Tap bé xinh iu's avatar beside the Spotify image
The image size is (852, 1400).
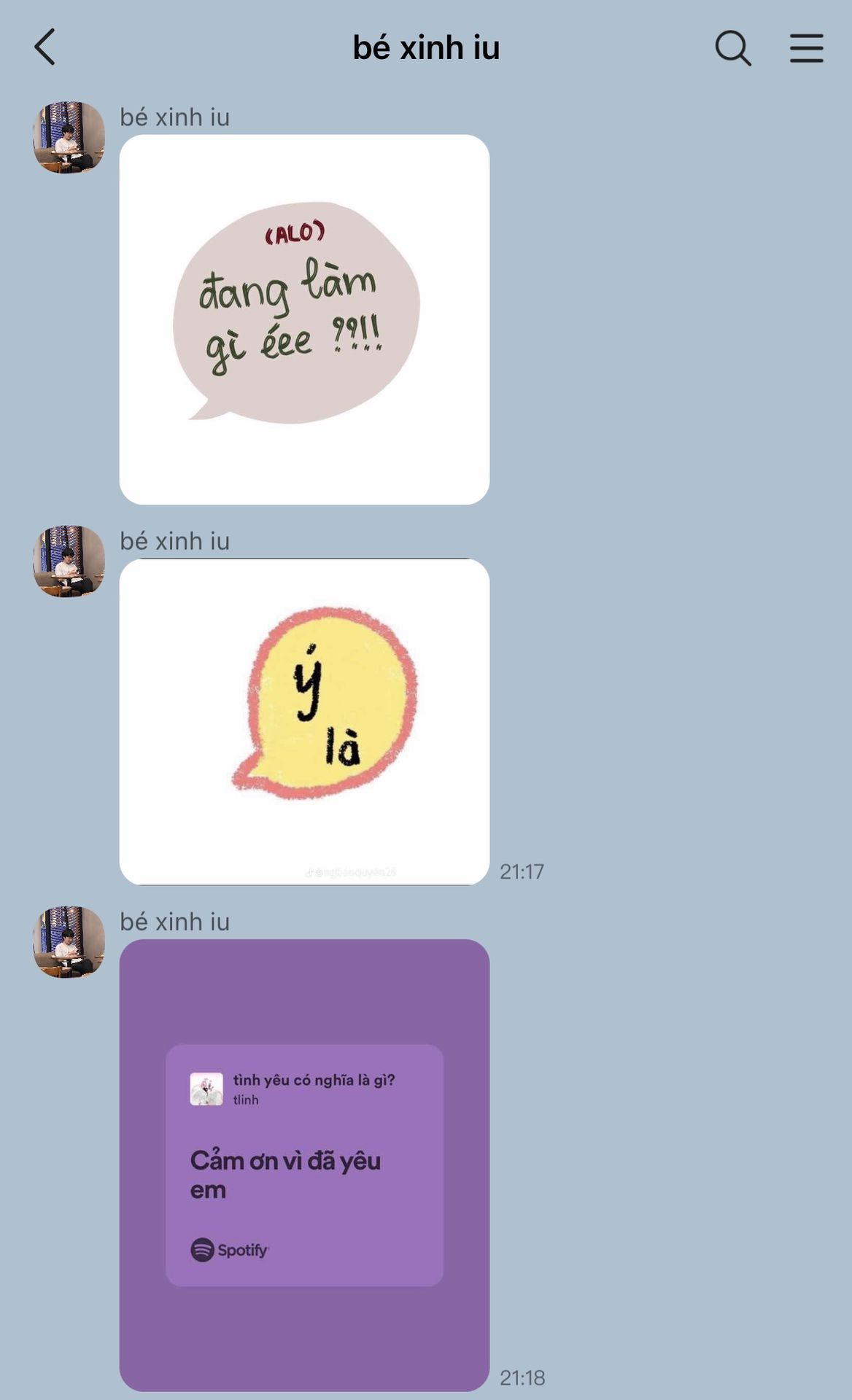(69, 942)
